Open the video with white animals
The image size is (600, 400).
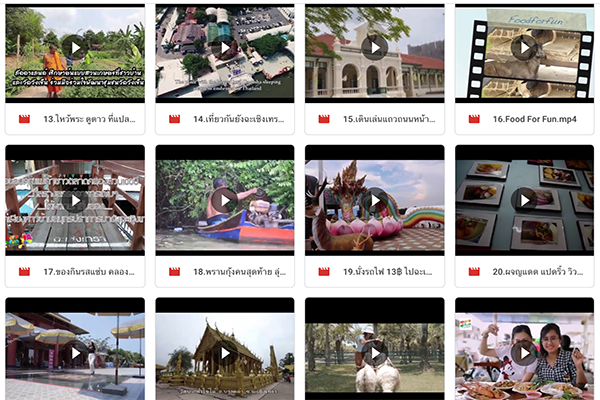374,352
